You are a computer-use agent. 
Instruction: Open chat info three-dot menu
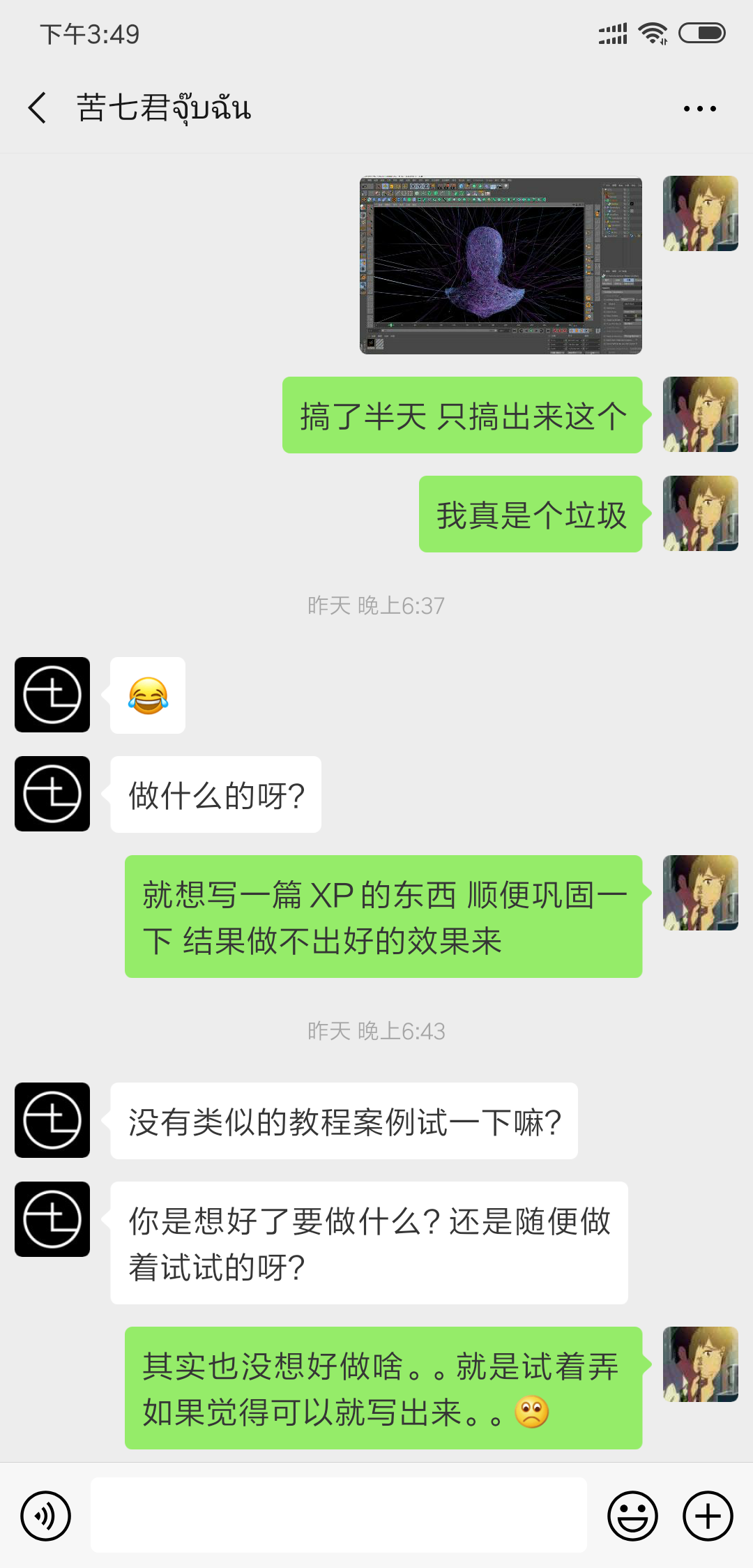tap(699, 109)
